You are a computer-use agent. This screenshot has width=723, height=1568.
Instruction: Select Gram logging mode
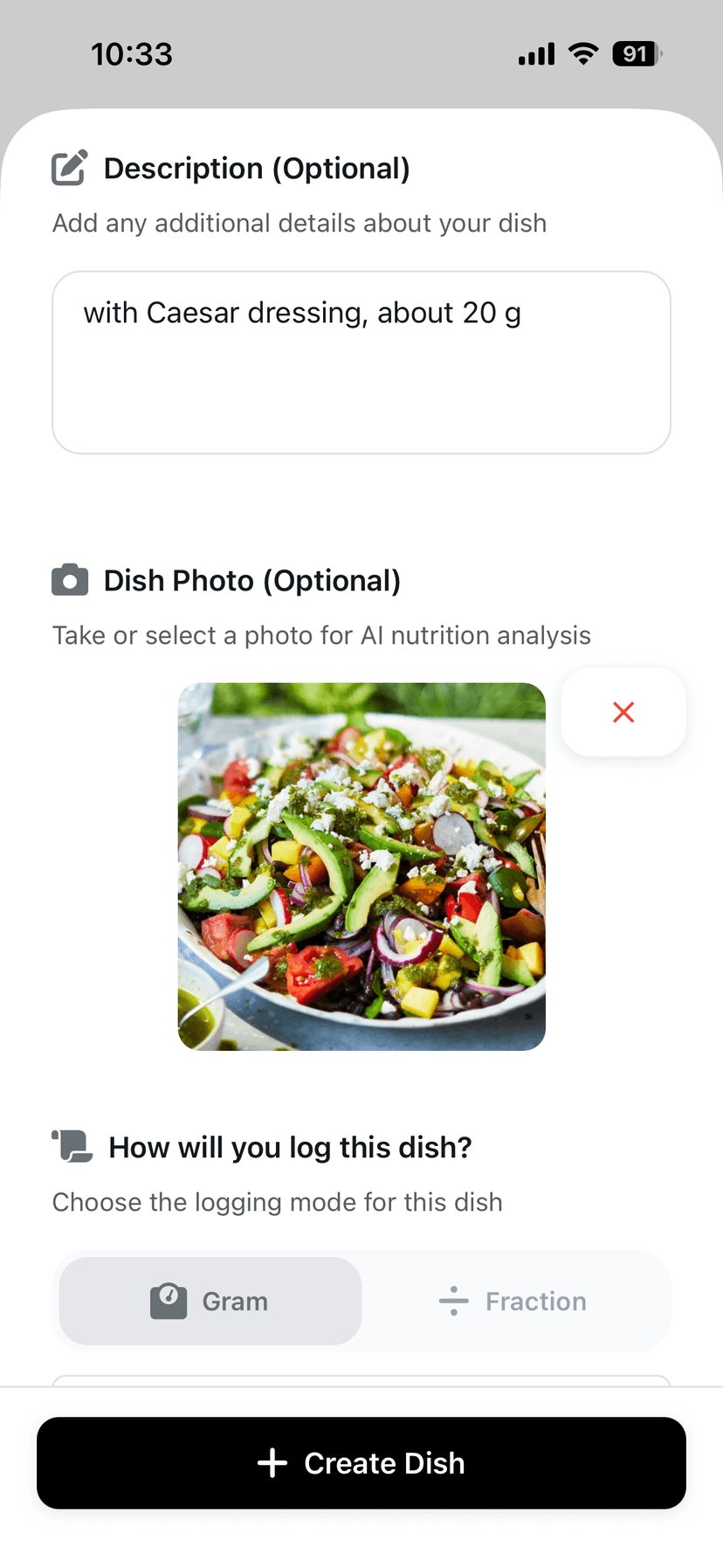[x=209, y=1301]
